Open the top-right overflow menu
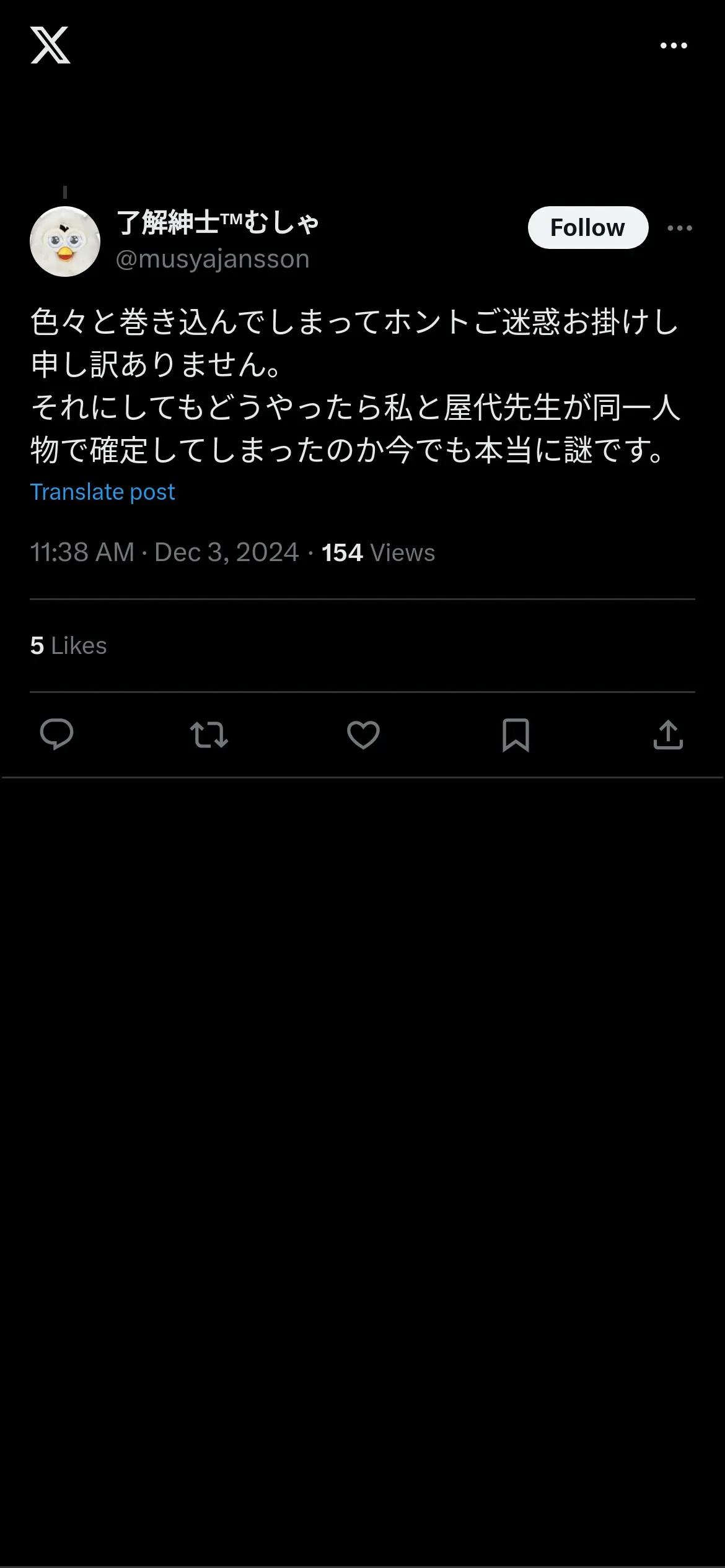The height and width of the screenshot is (1568, 725). coord(674,45)
